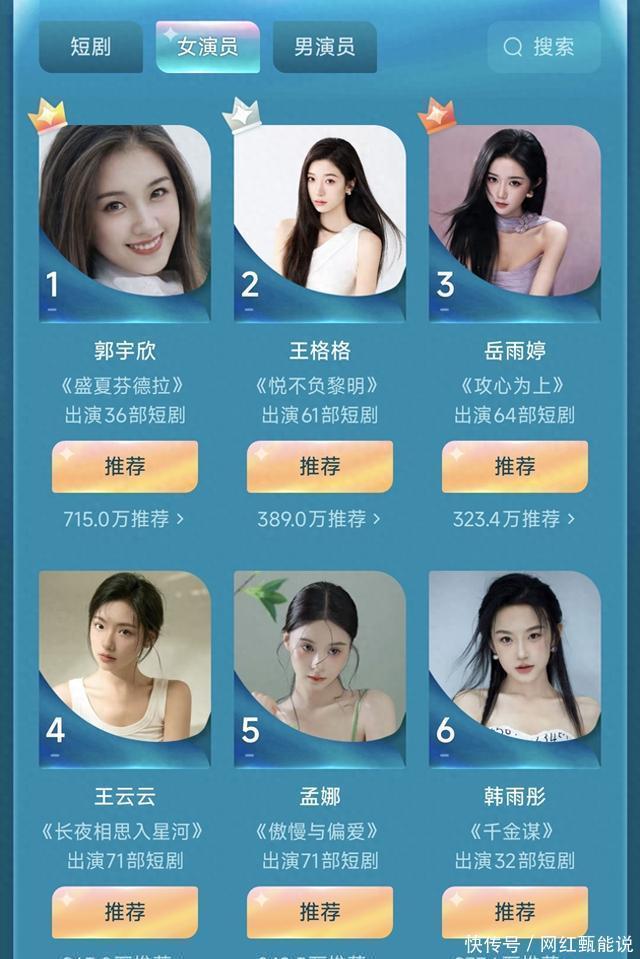Recommend 韩雨彤 with the 推荐 button
The image size is (640, 959).
[515, 911]
